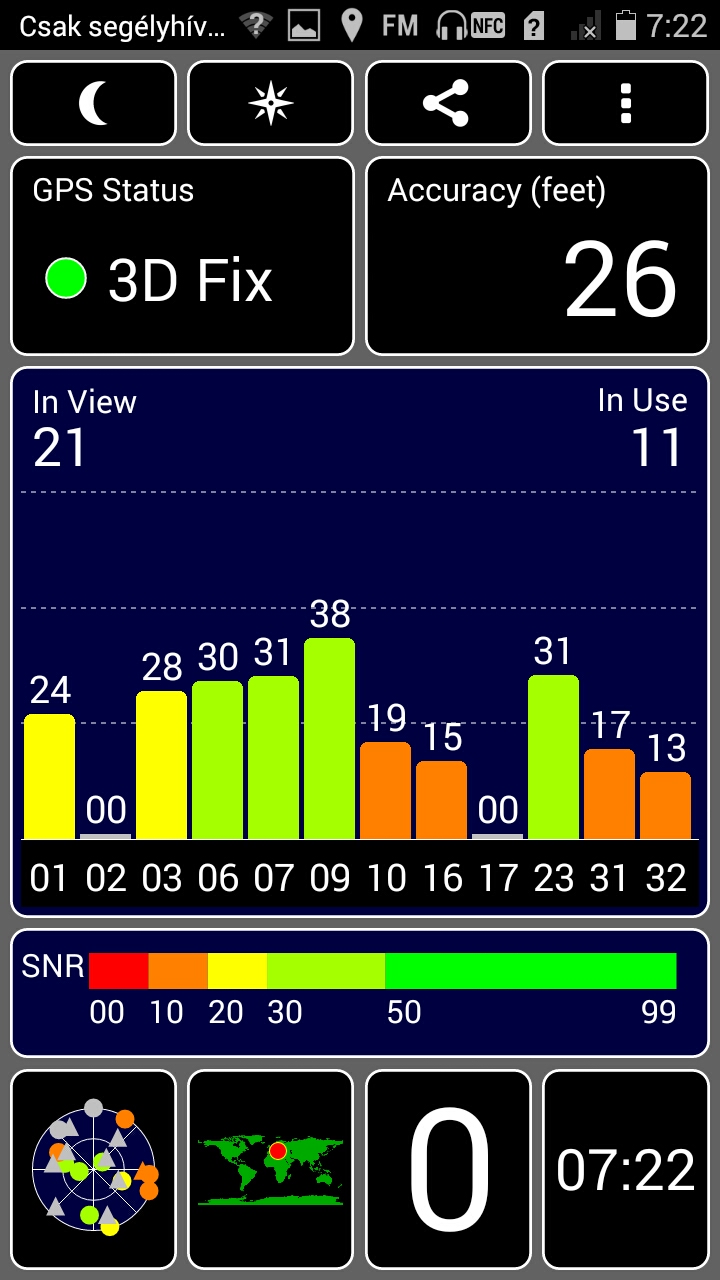The width and height of the screenshot is (720, 1280).
Task: Open the satellite sky view tile
Action: (93, 1169)
